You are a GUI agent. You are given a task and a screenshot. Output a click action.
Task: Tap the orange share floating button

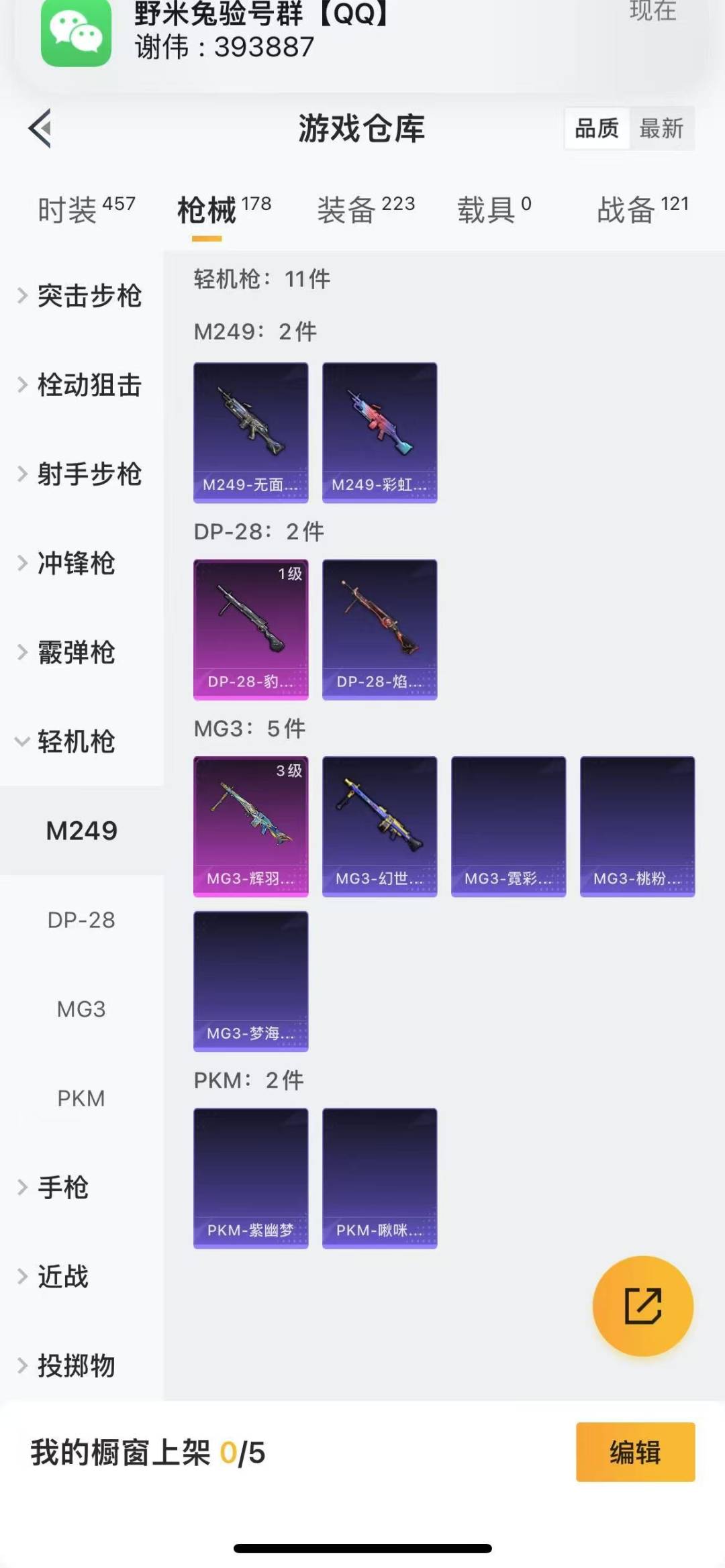pos(642,1306)
